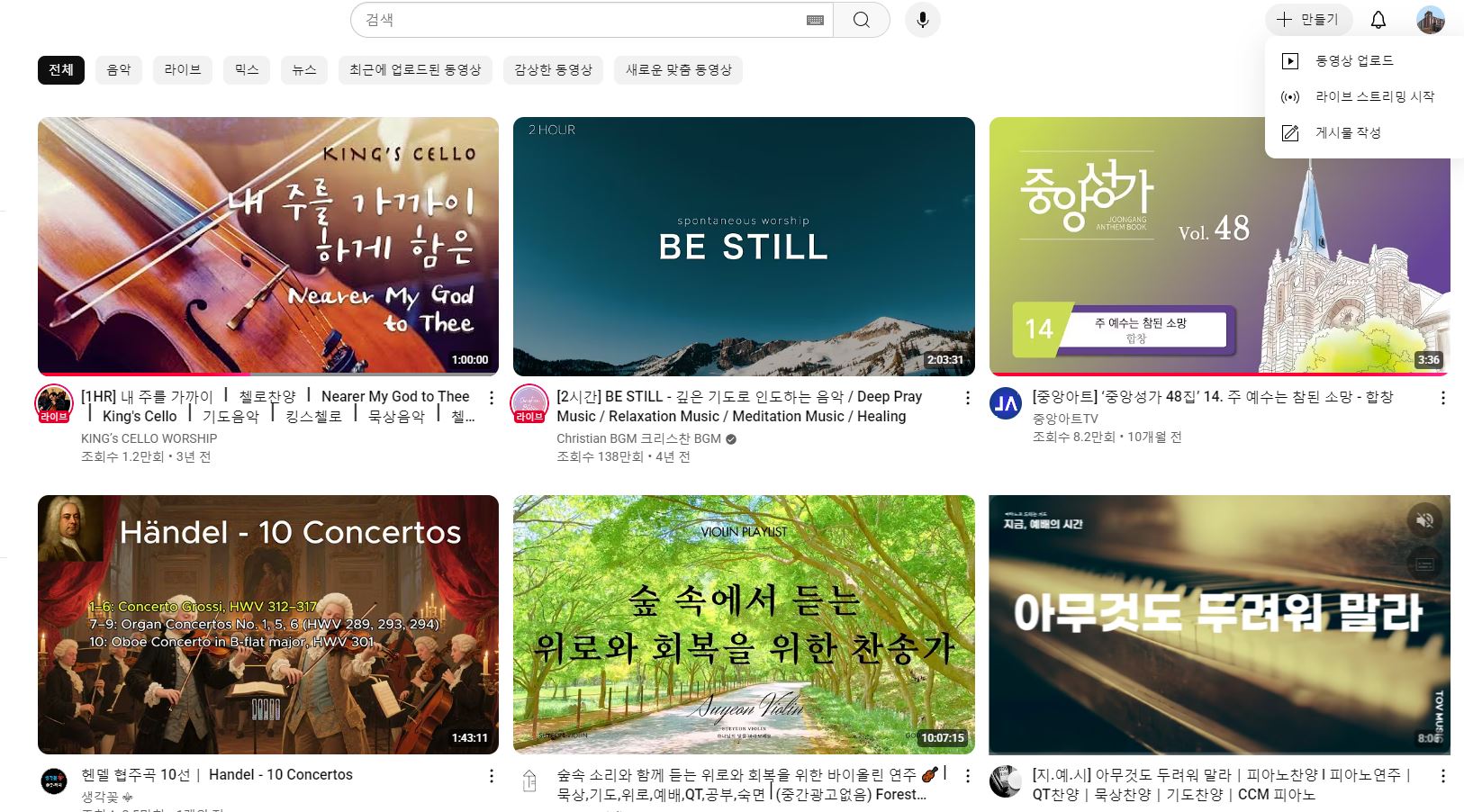
Task: Play the BE STILL two-hour video
Action: [743, 246]
